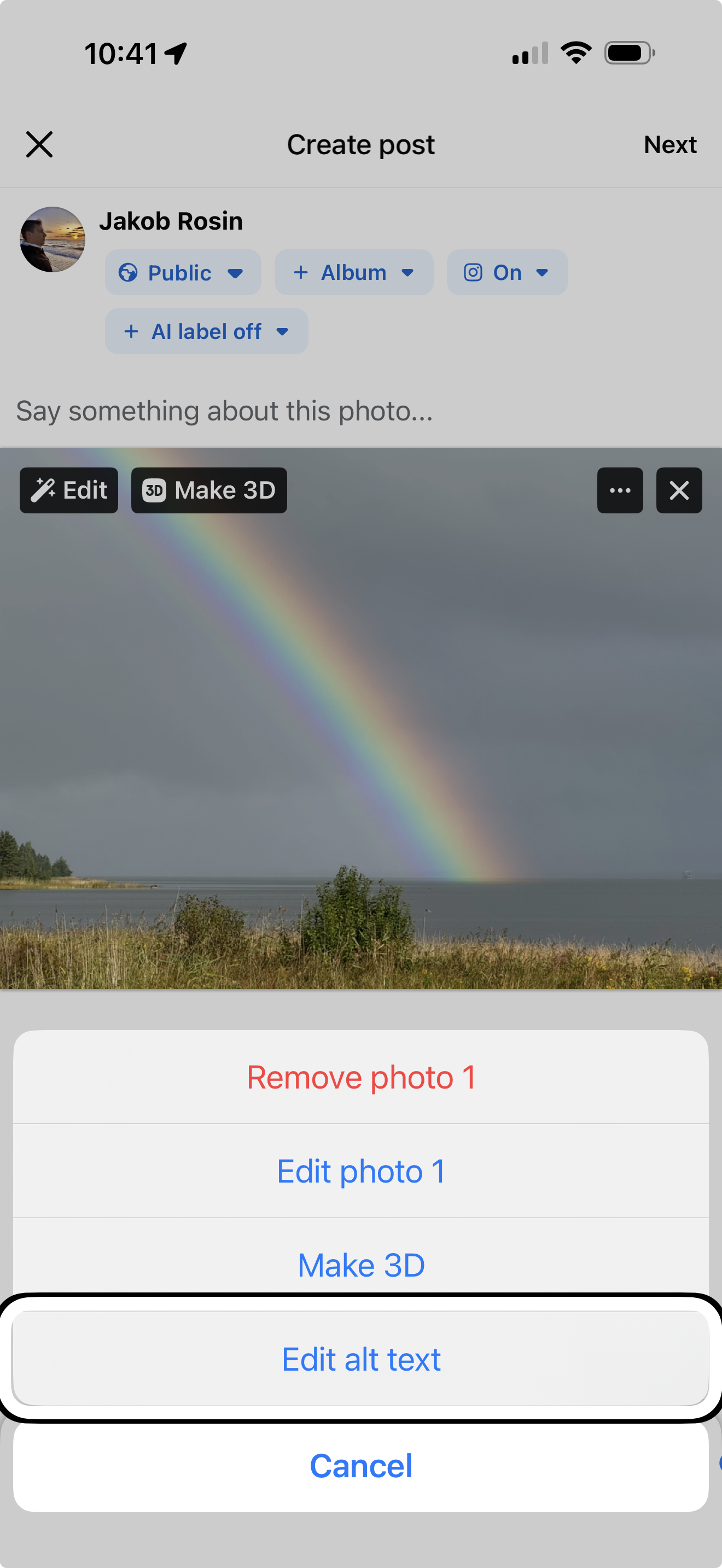The width and height of the screenshot is (722, 1568).
Task: Open Instagram sharing On dropdown
Action: [x=506, y=273]
